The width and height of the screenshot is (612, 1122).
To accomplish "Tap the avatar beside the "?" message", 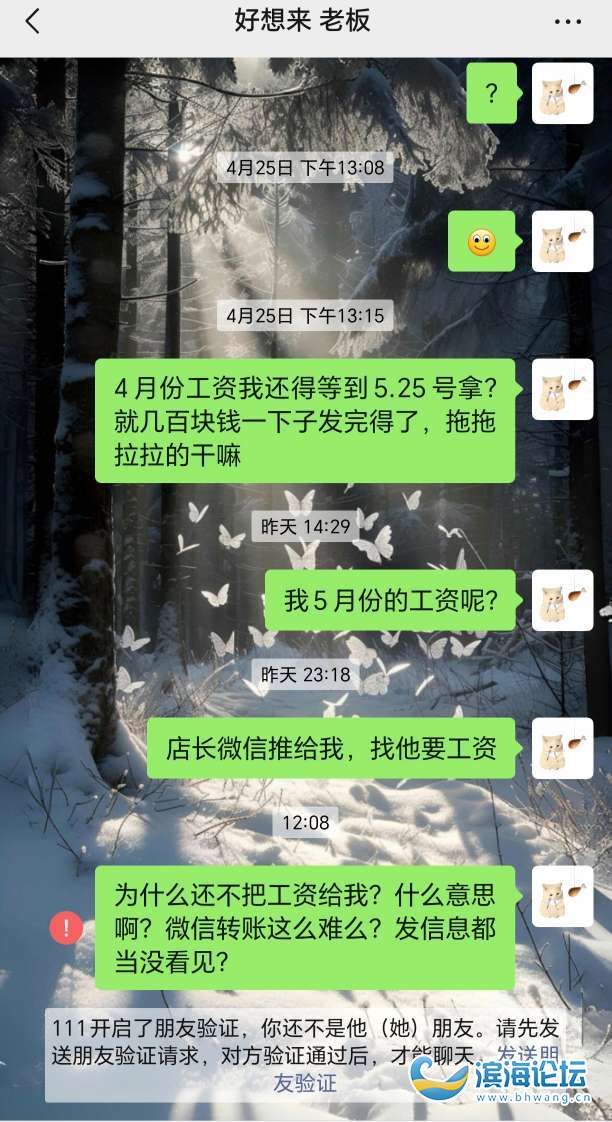I will (x=562, y=93).
